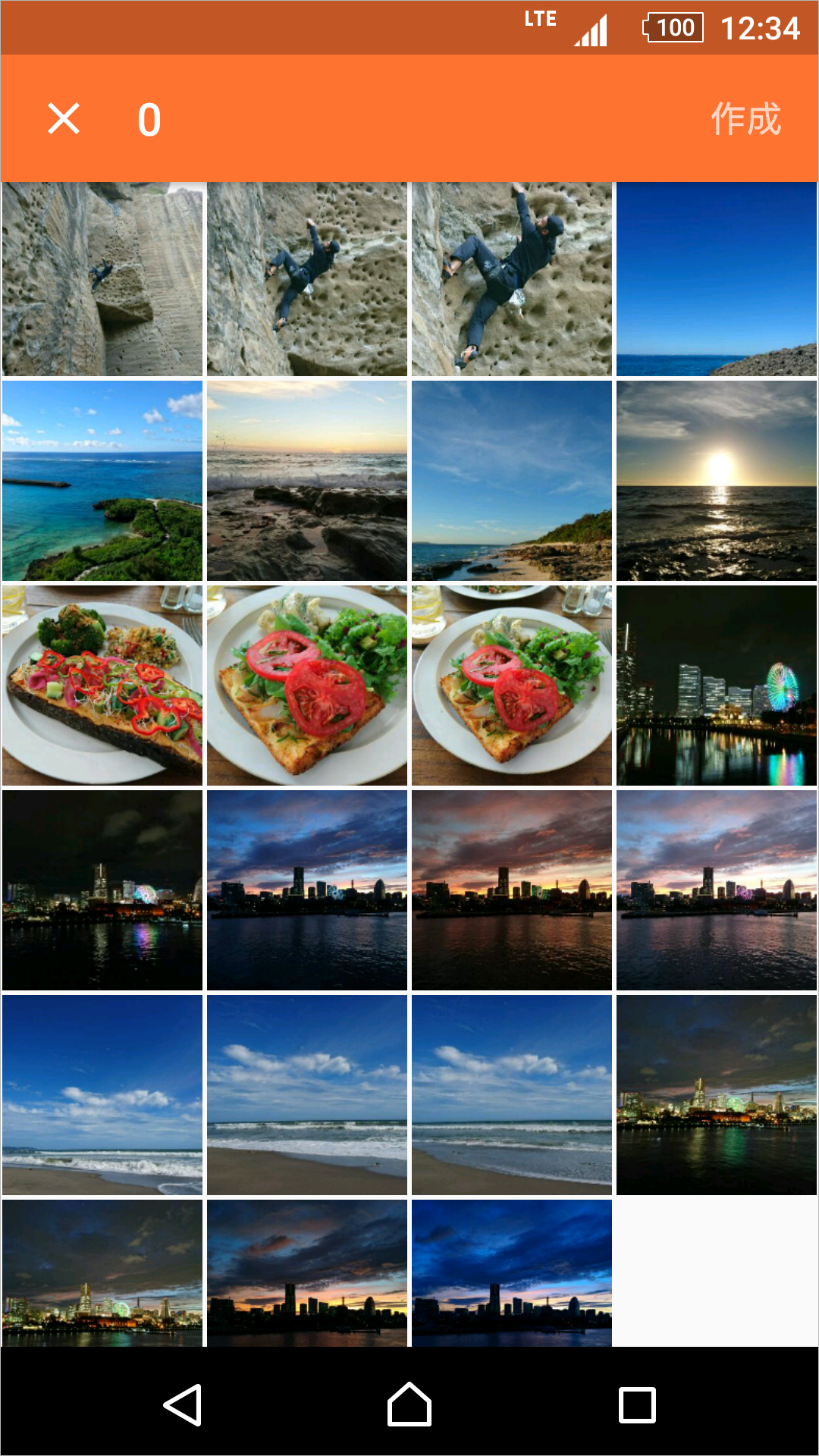Image resolution: width=819 pixels, height=1456 pixels.
Task: Choose the toast with red pepper rings photo
Action: [x=102, y=686]
